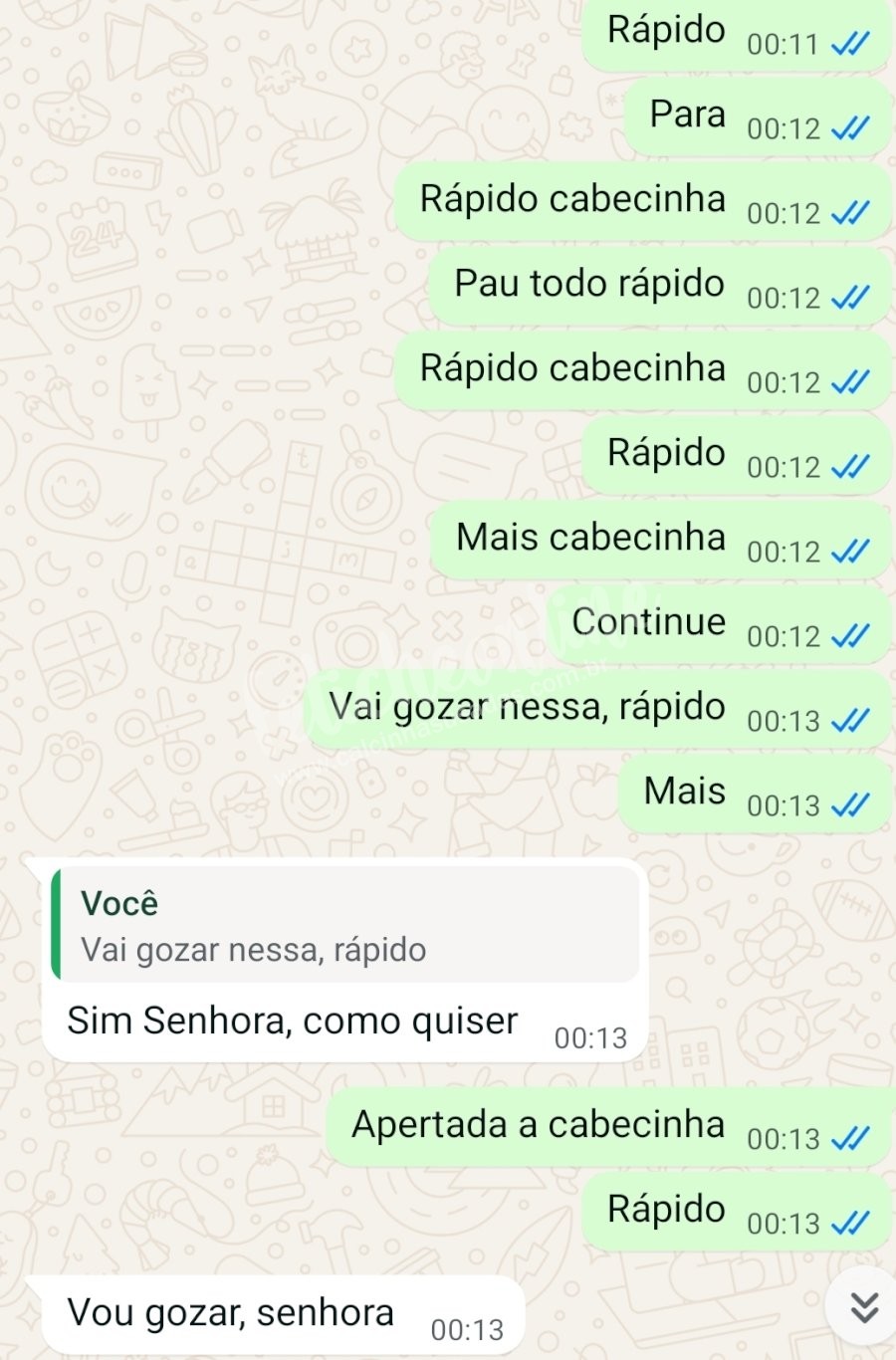The width and height of the screenshot is (896, 1360).
Task: Jump to the latest messages with the double-chevron button
Action: pyautogui.click(x=863, y=1307)
